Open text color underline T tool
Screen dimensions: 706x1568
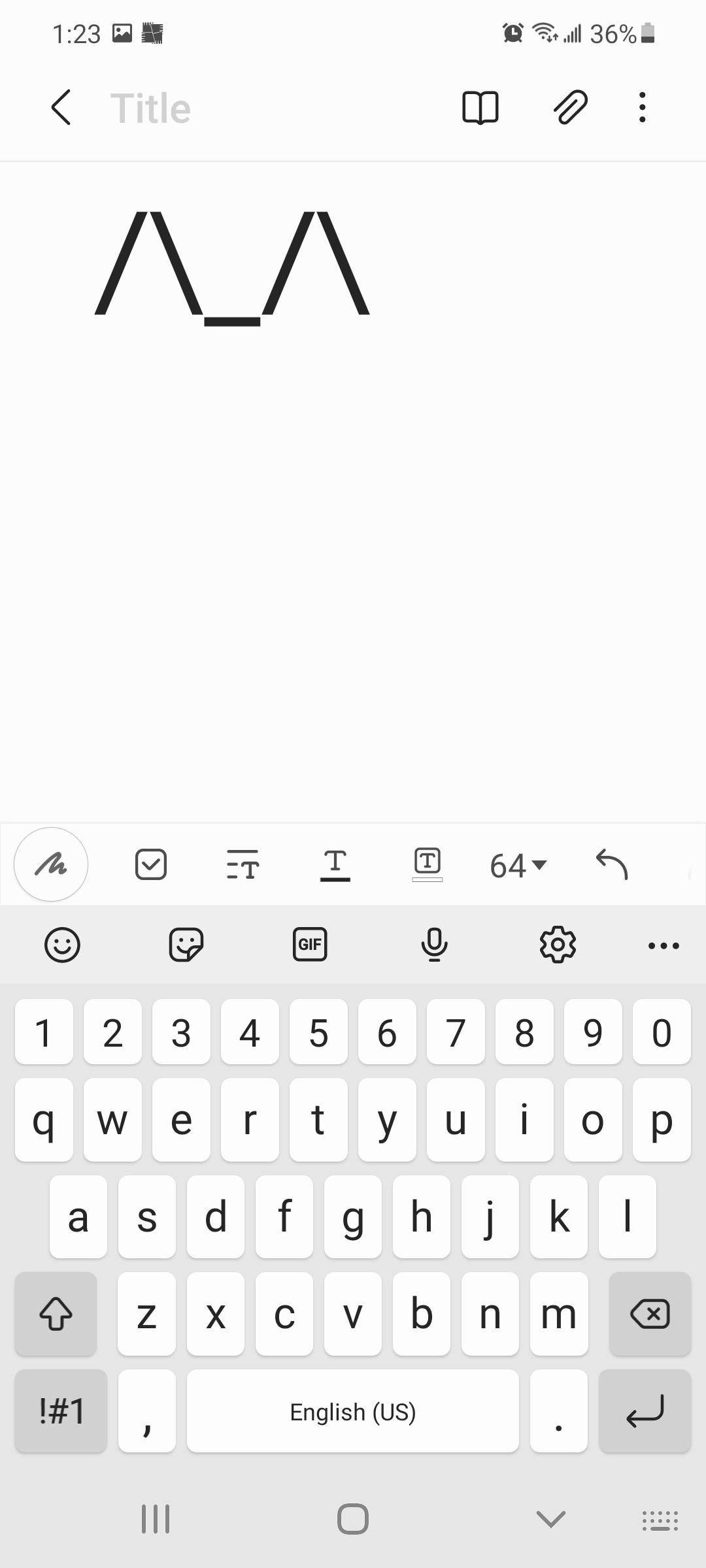(335, 864)
